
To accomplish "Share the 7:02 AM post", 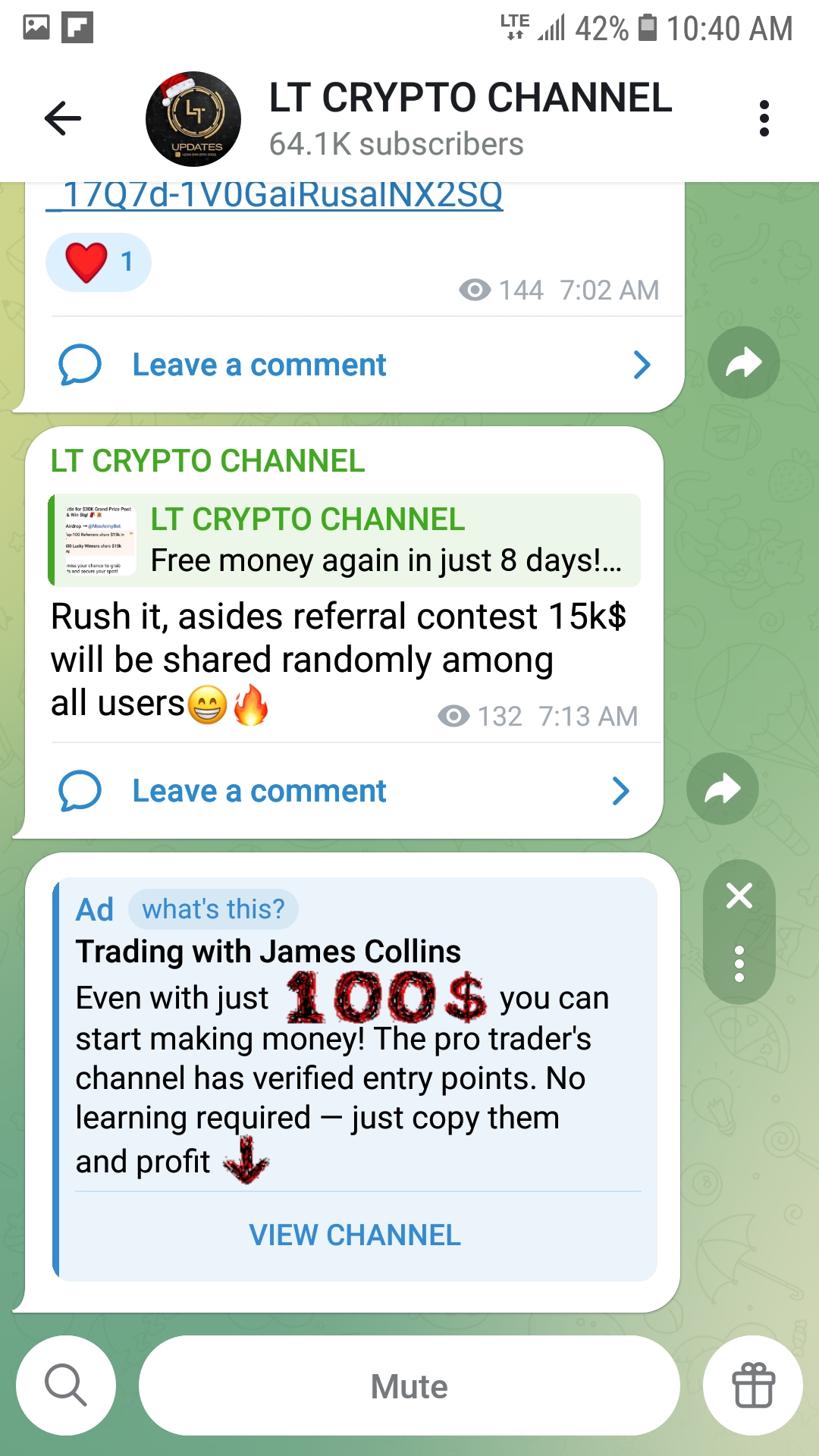I will click(743, 362).
